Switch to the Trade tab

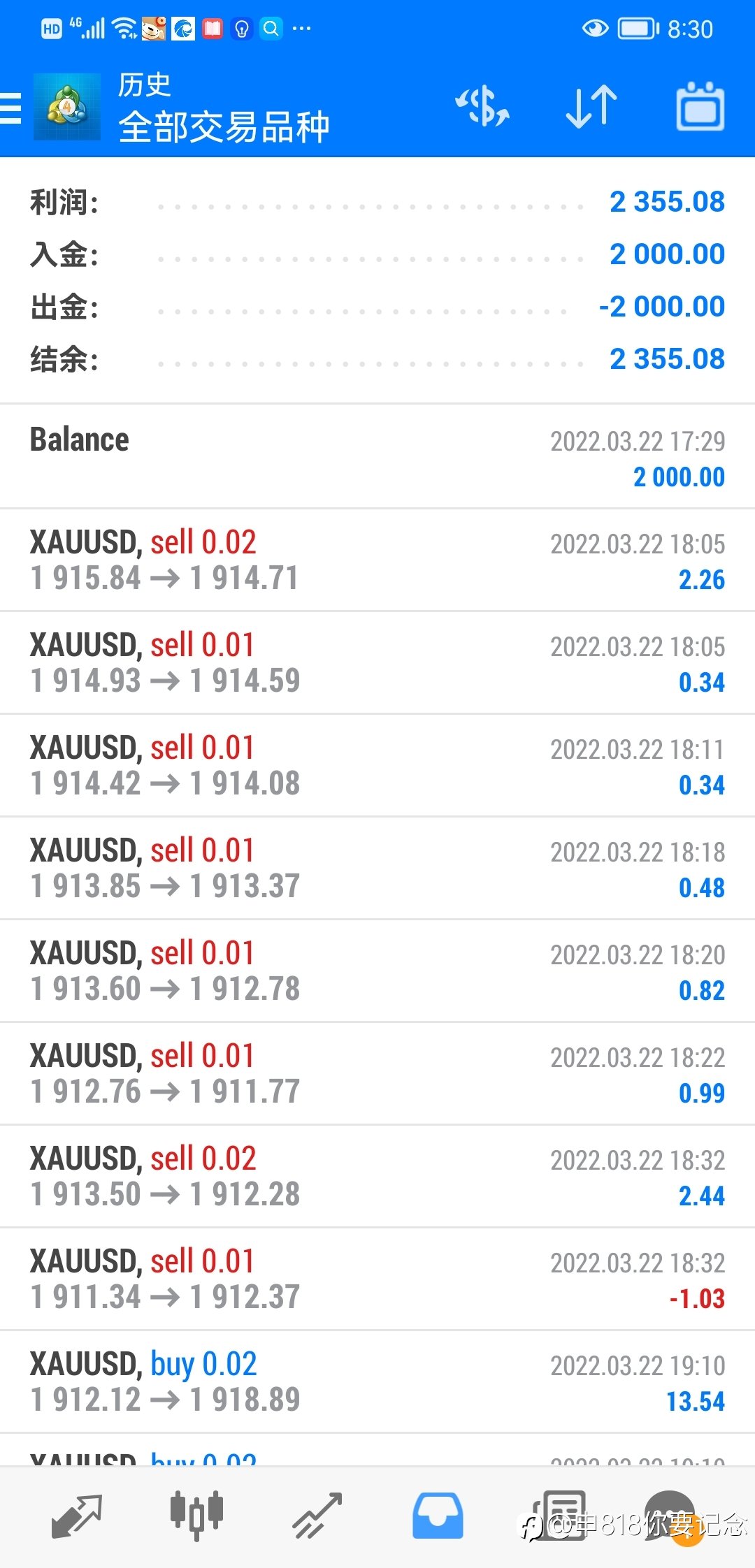click(317, 1516)
